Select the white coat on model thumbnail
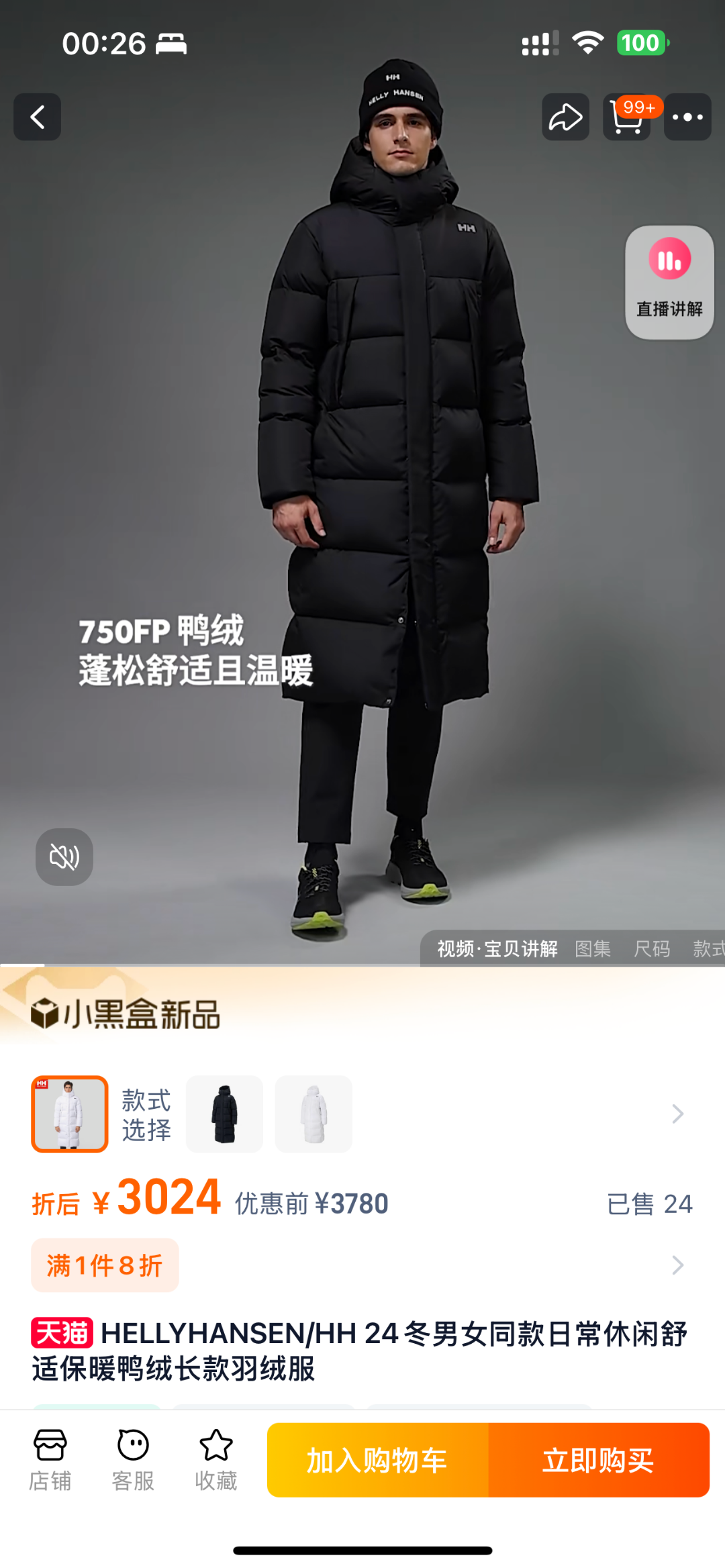Viewport: 725px width, 1568px height. (70, 1114)
